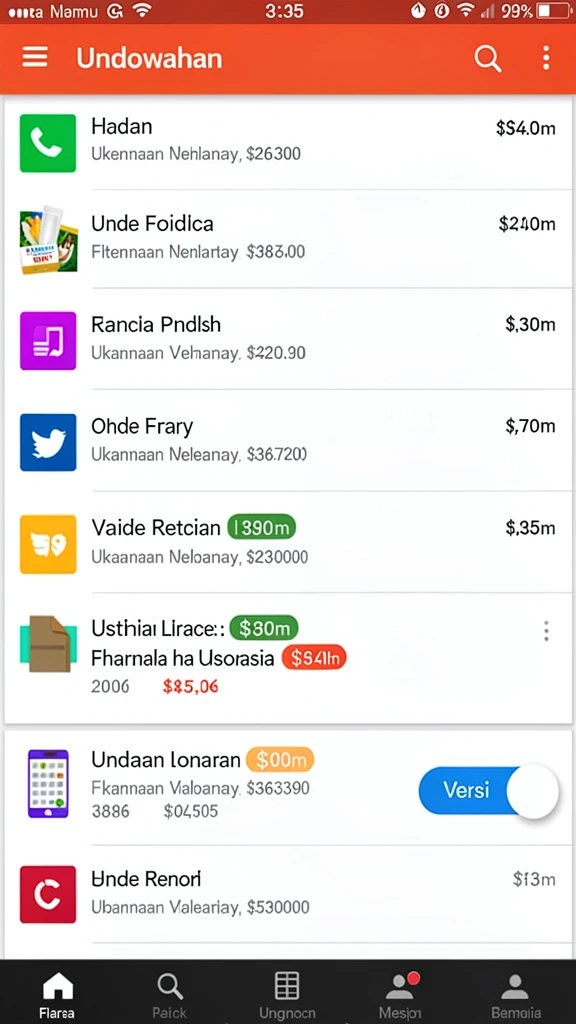Tap the search icon in the app bar

click(487, 59)
